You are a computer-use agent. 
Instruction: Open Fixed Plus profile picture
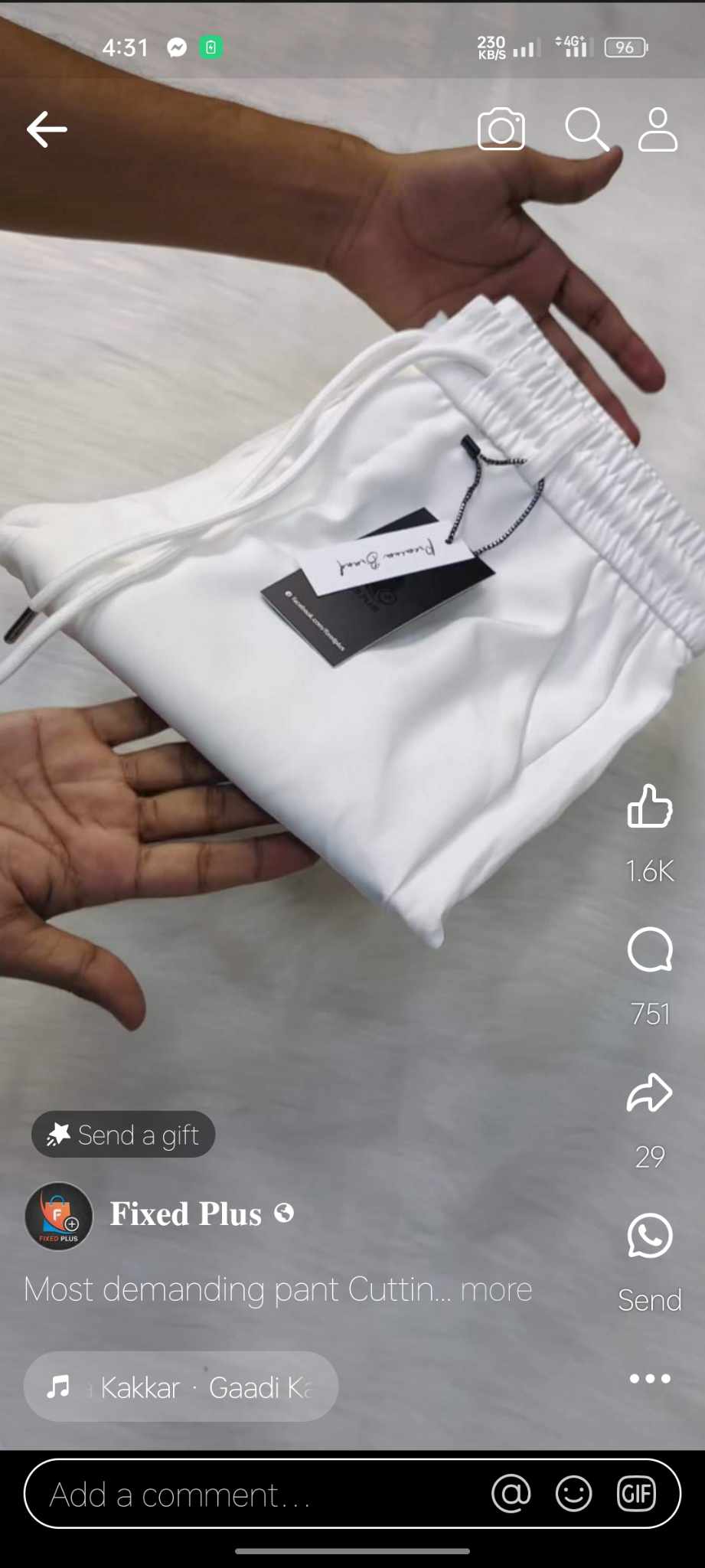pos(59,1216)
